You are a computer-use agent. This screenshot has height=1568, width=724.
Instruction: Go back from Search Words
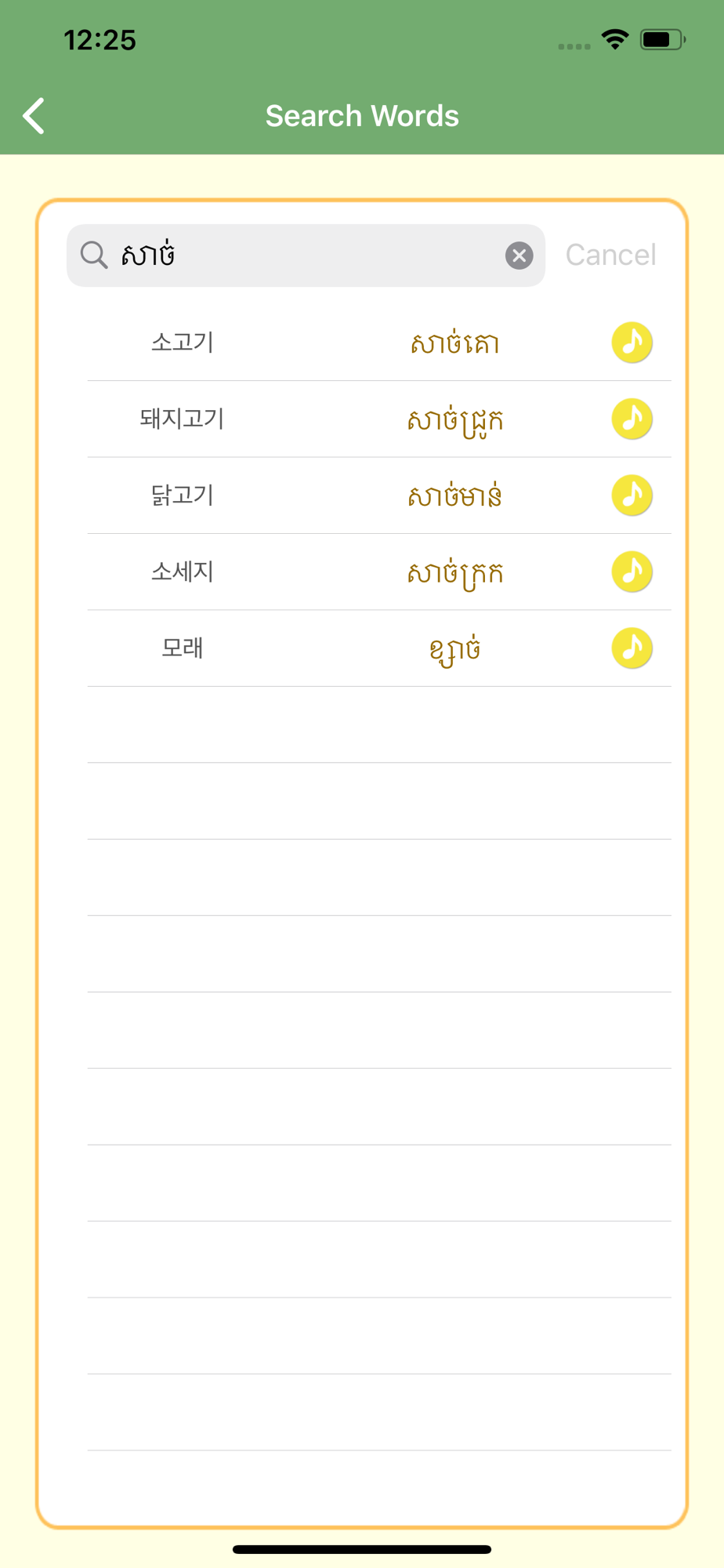34,116
